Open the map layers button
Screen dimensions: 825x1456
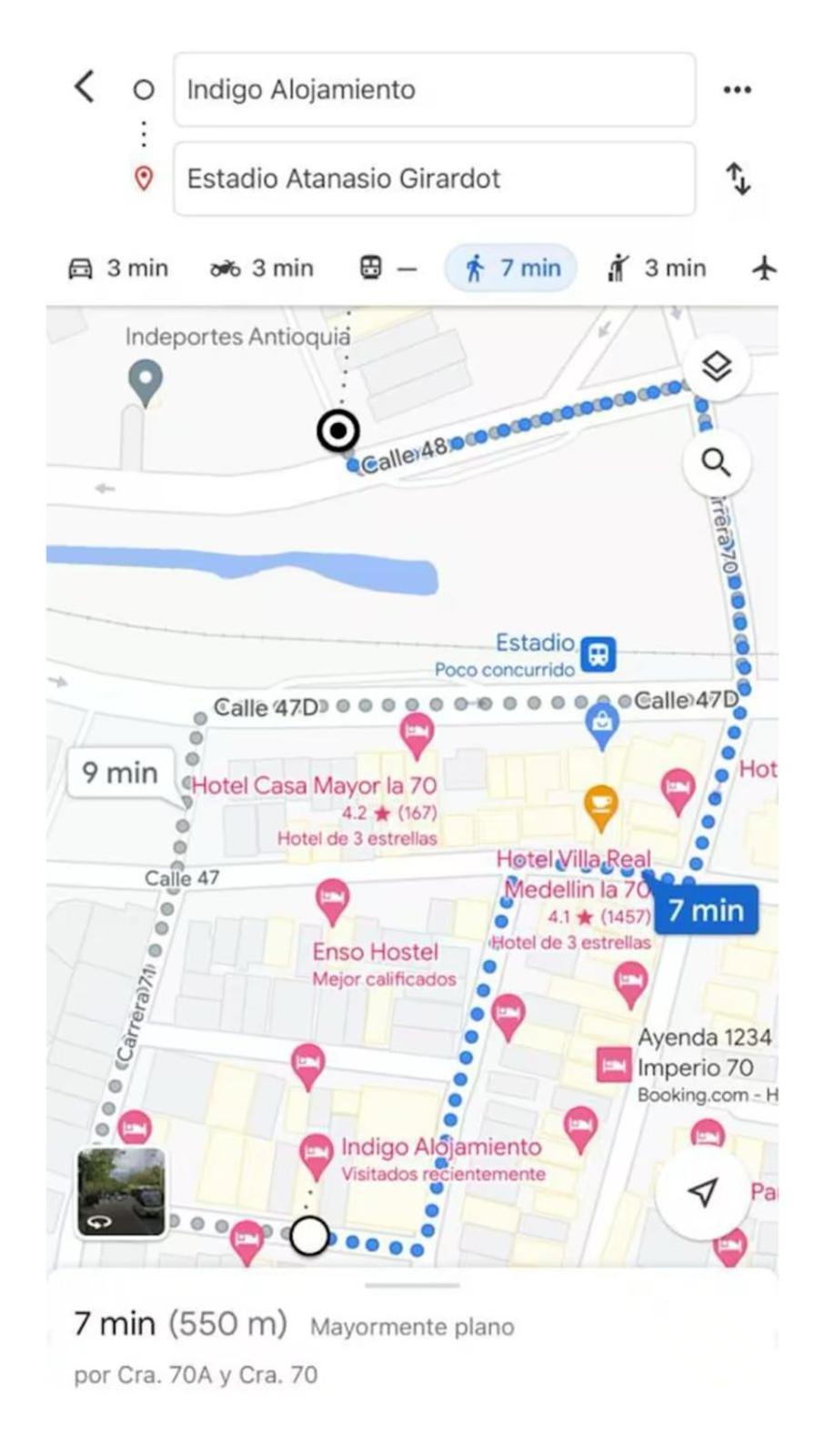tap(717, 368)
